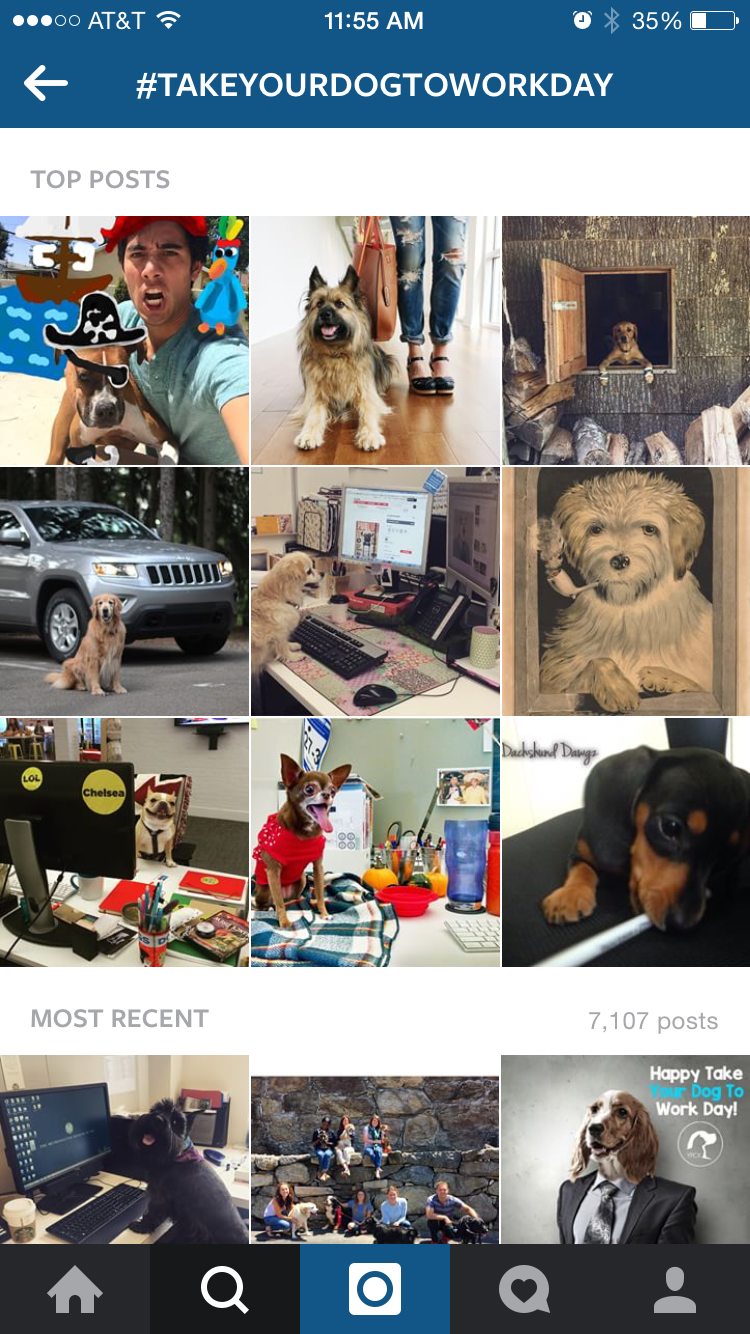This screenshot has height=1334, width=750.
Task: Open the camera tab
Action: [375, 1289]
